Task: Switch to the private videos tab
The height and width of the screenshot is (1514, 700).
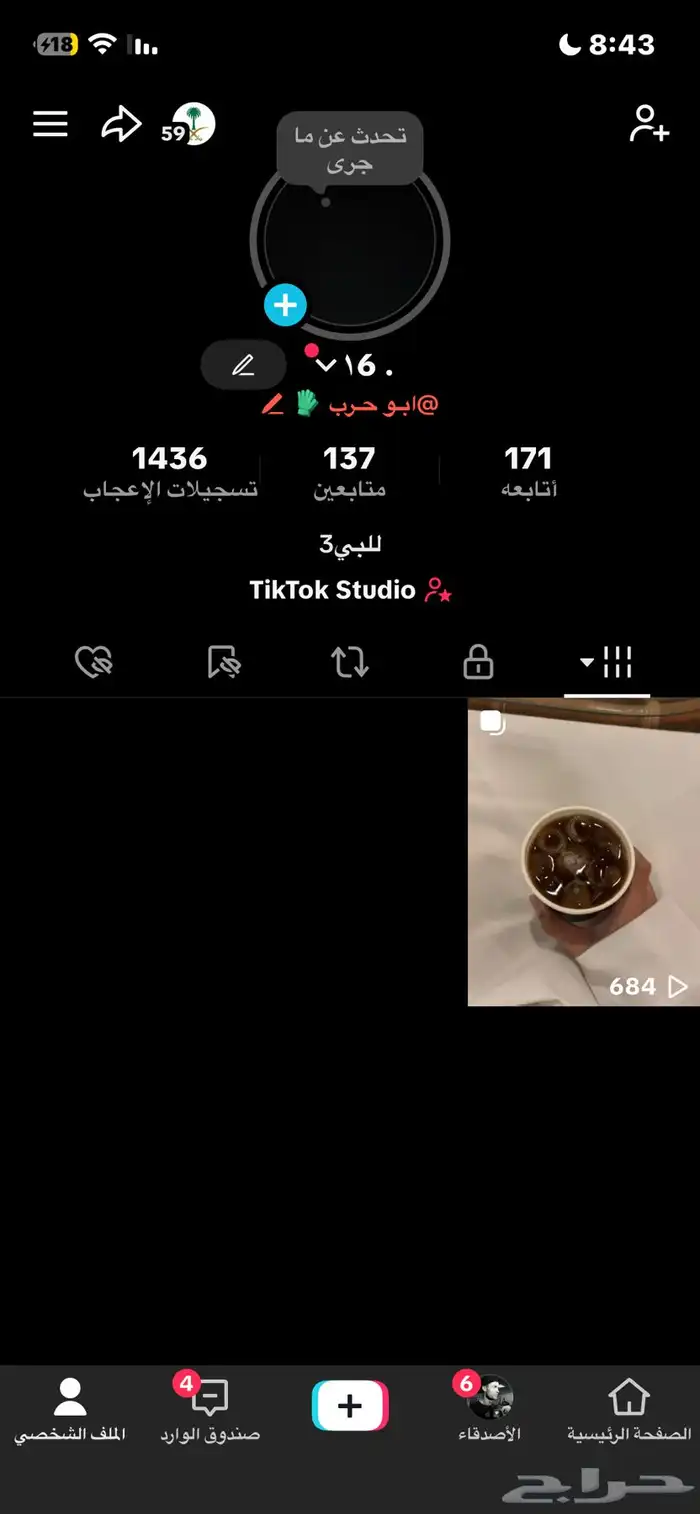Action: click(478, 662)
